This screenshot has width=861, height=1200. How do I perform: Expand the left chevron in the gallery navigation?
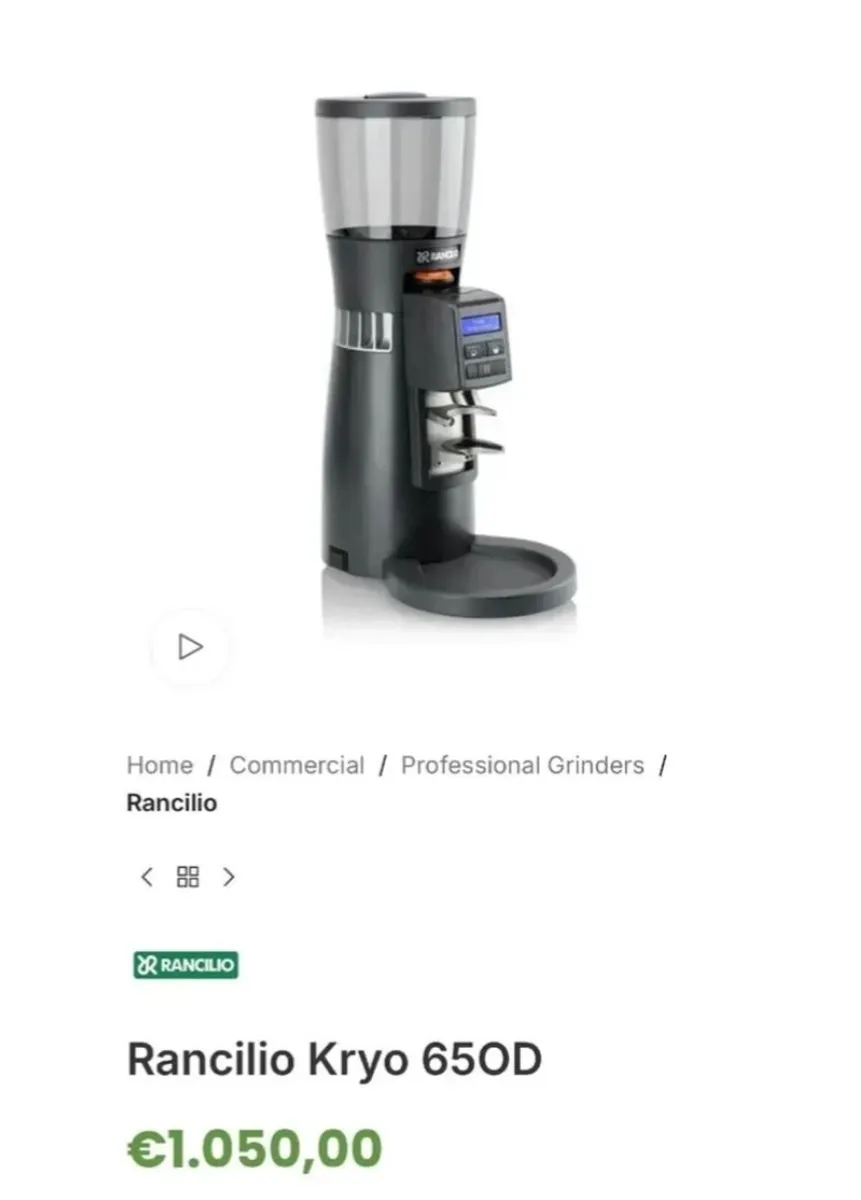148,876
